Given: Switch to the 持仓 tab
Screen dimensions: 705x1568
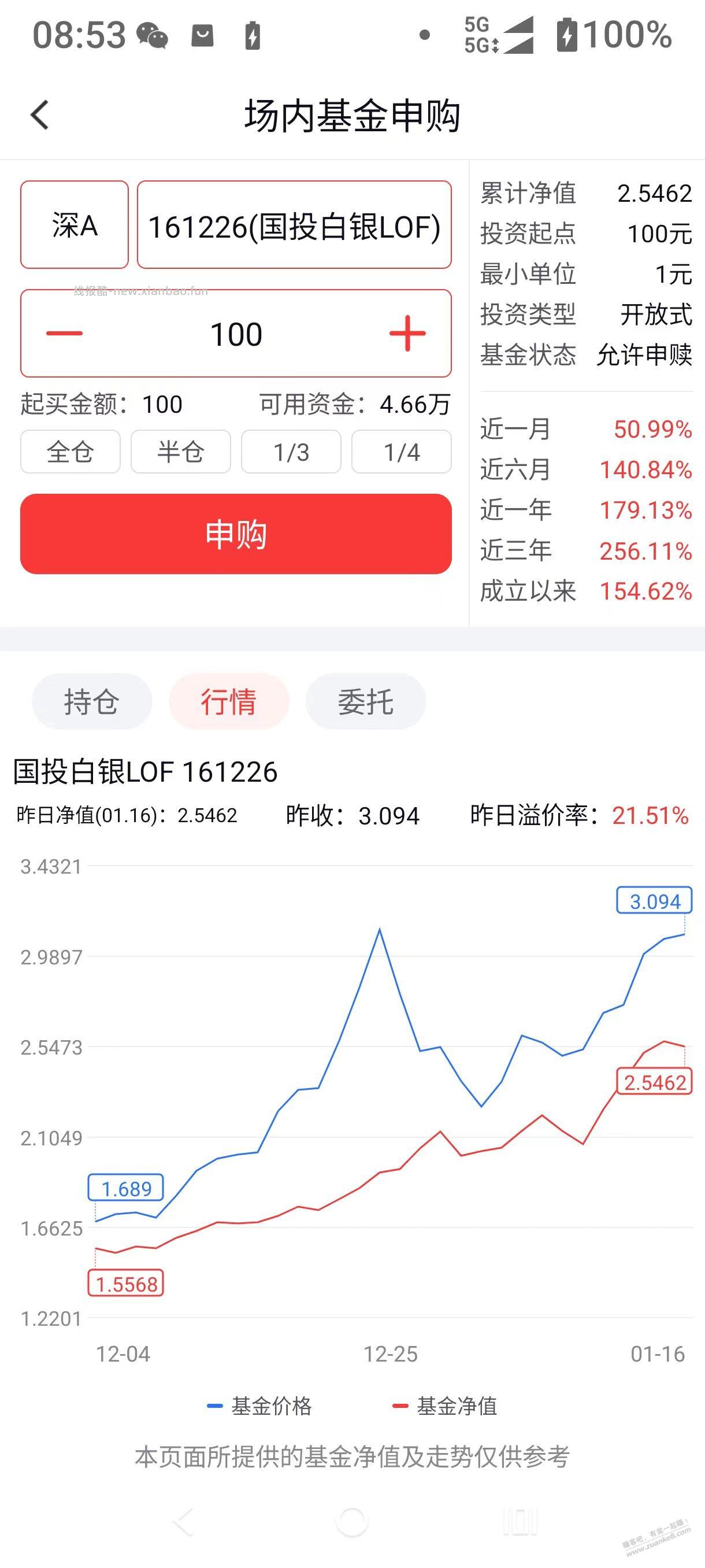Looking at the screenshot, I should point(91,701).
